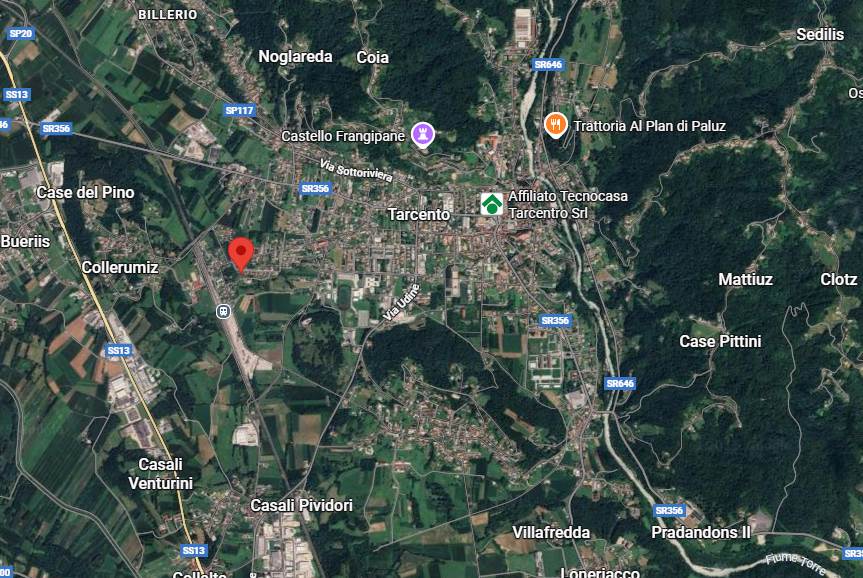The height and width of the screenshot is (578, 863).
Task: Open the Affiliato Tecnocasa Tarcentro Srl marker
Action: click(492, 204)
